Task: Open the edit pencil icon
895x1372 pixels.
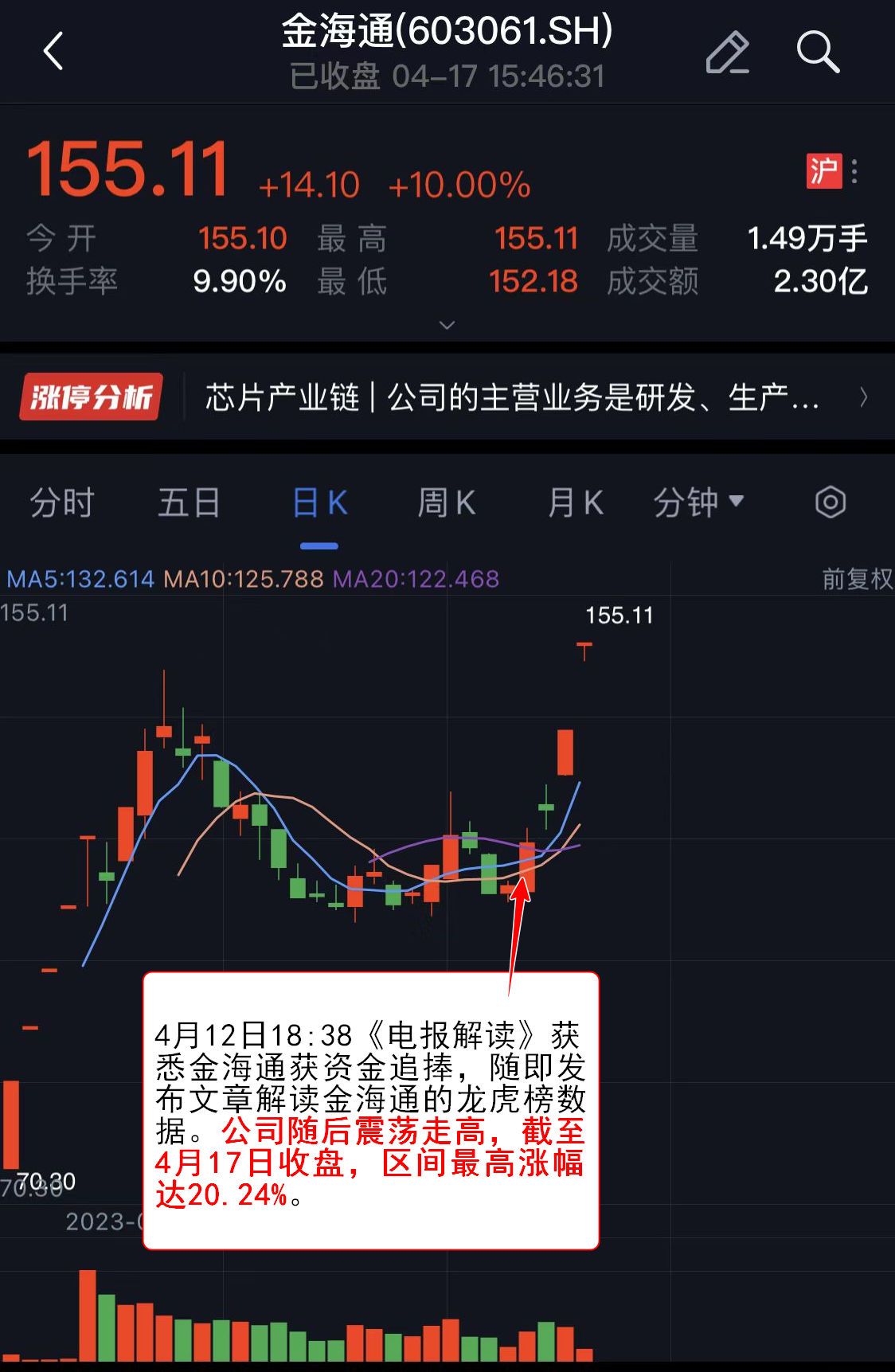Action: pos(727,53)
